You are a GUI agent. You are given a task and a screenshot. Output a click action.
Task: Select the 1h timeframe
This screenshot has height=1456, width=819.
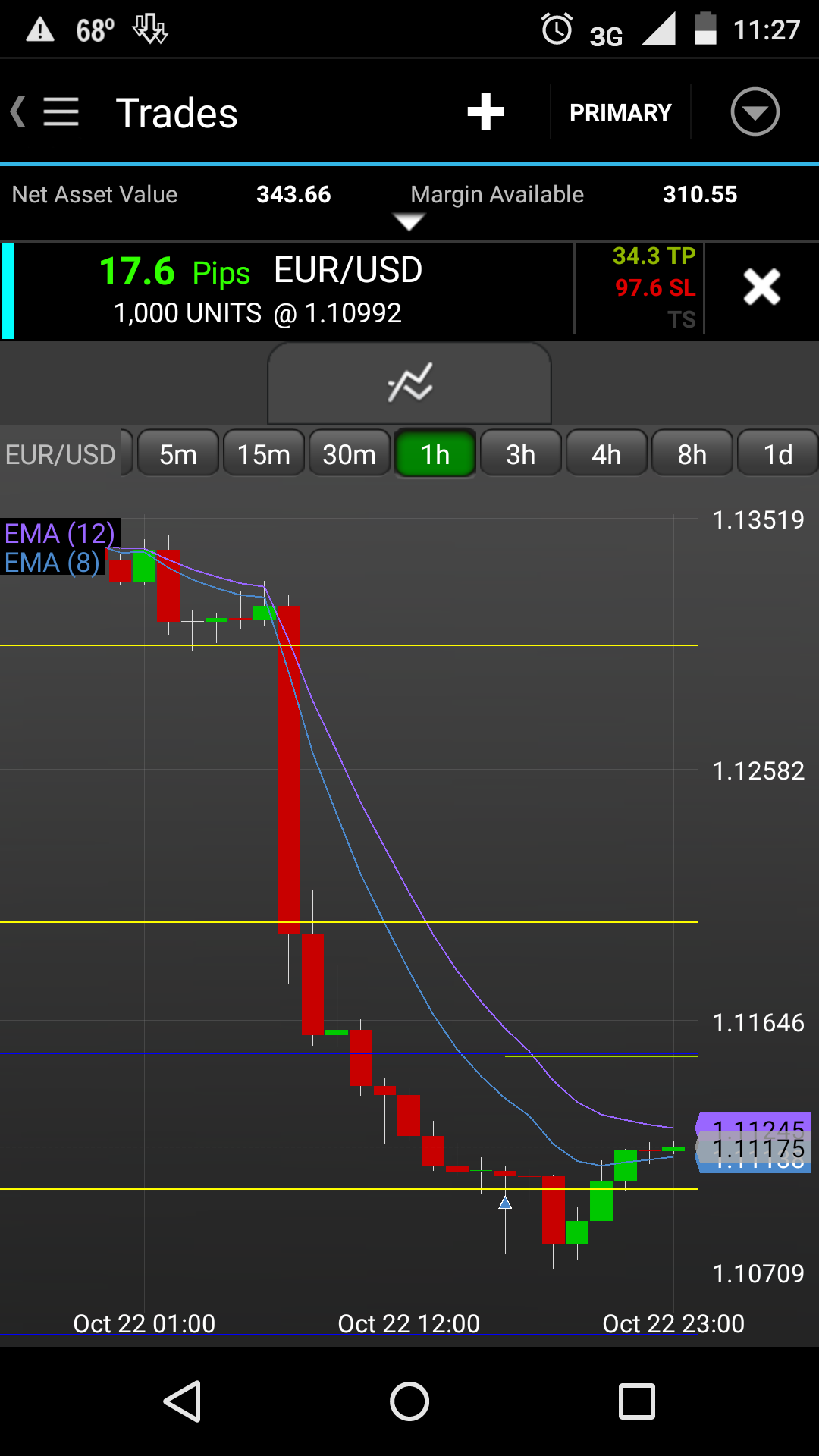pos(435,454)
